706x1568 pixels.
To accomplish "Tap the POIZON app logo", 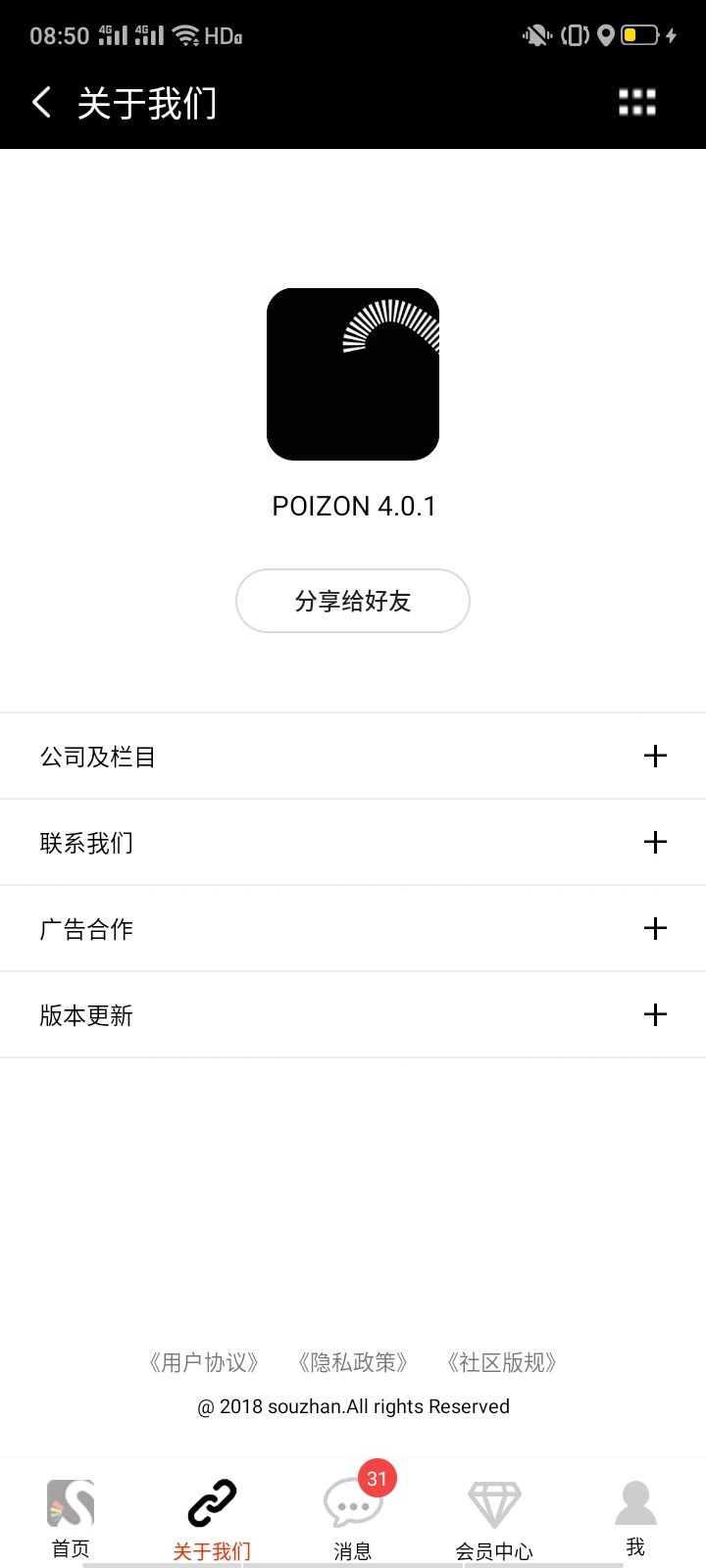I will tap(353, 374).
